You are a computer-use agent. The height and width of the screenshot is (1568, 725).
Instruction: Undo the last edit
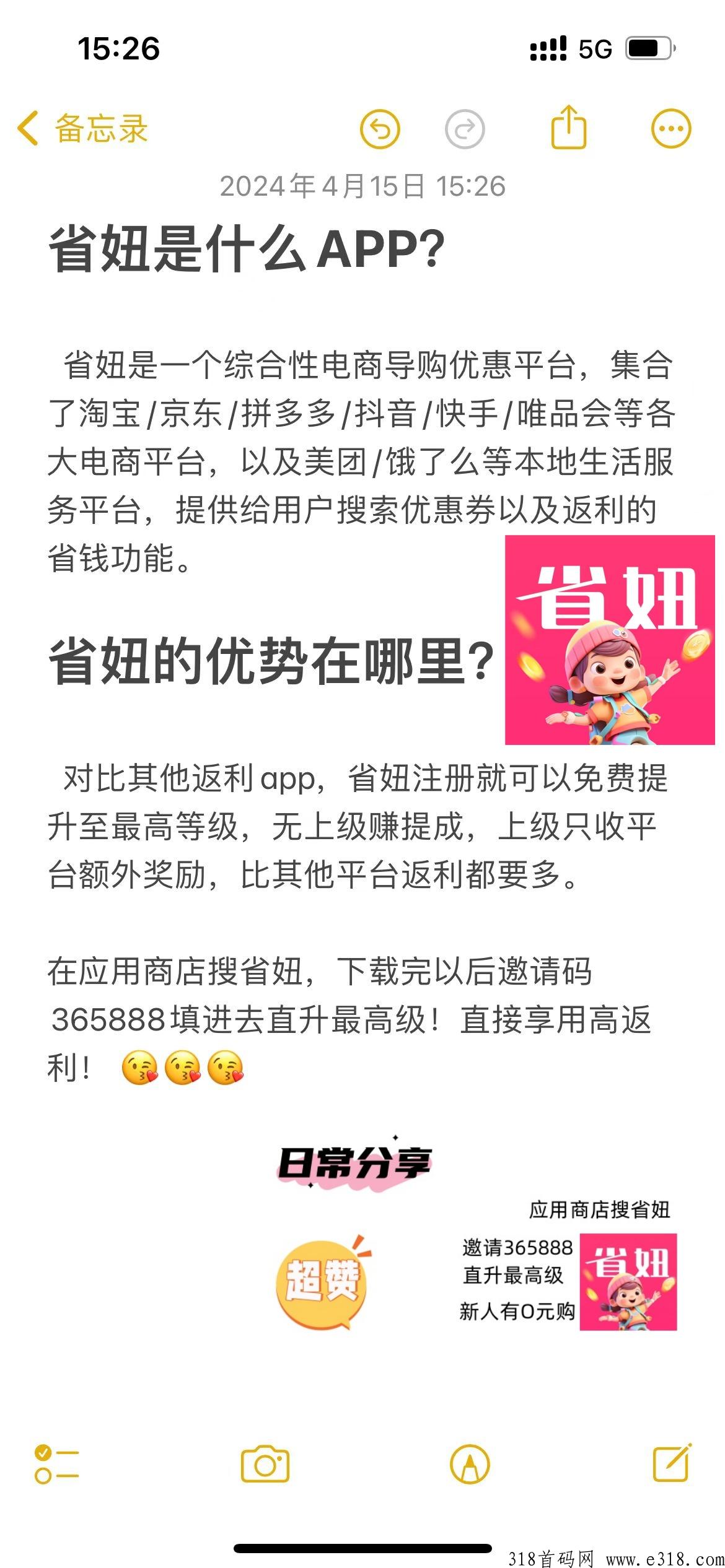(x=380, y=129)
